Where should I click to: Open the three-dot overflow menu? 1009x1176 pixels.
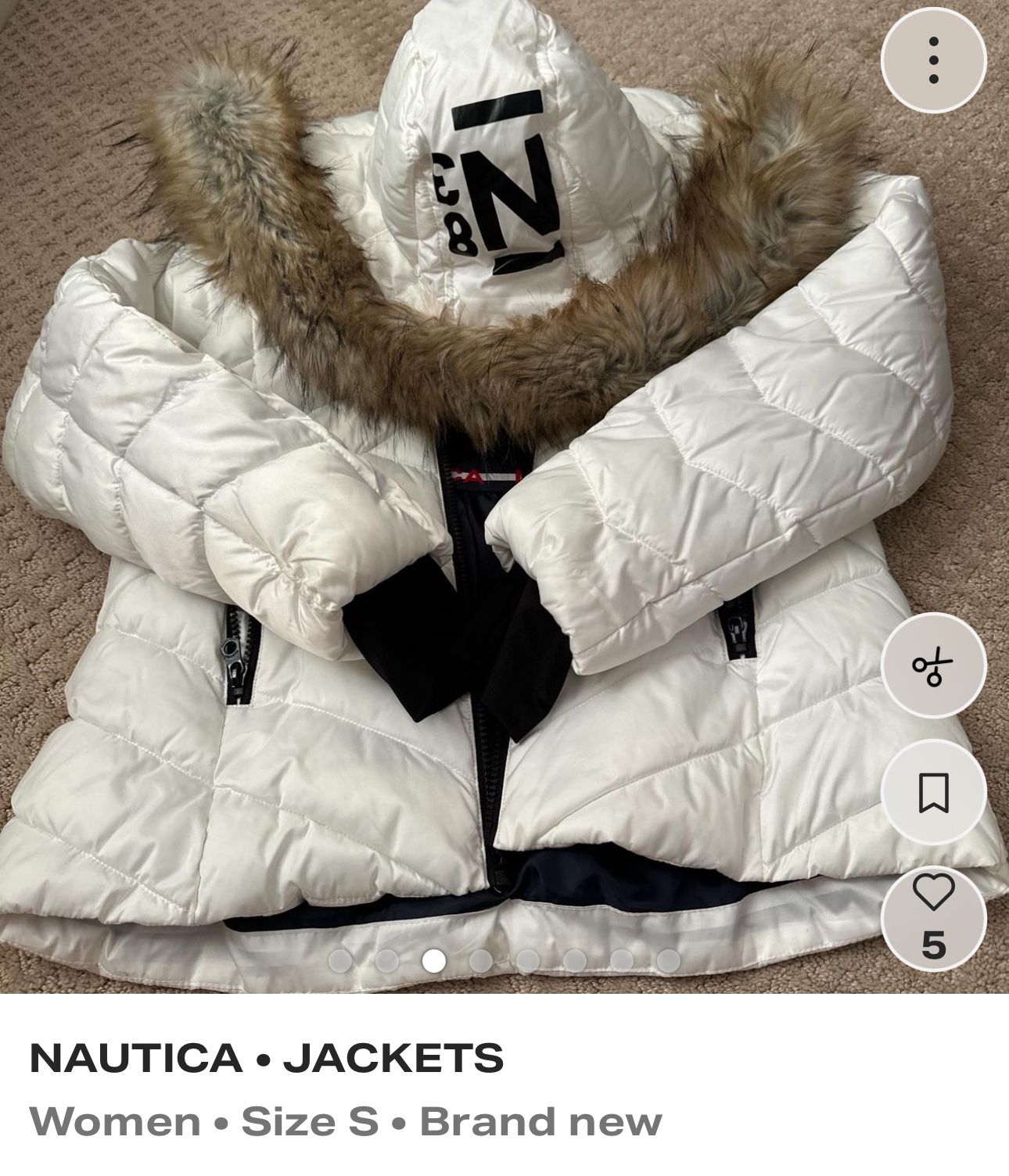click(933, 60)
